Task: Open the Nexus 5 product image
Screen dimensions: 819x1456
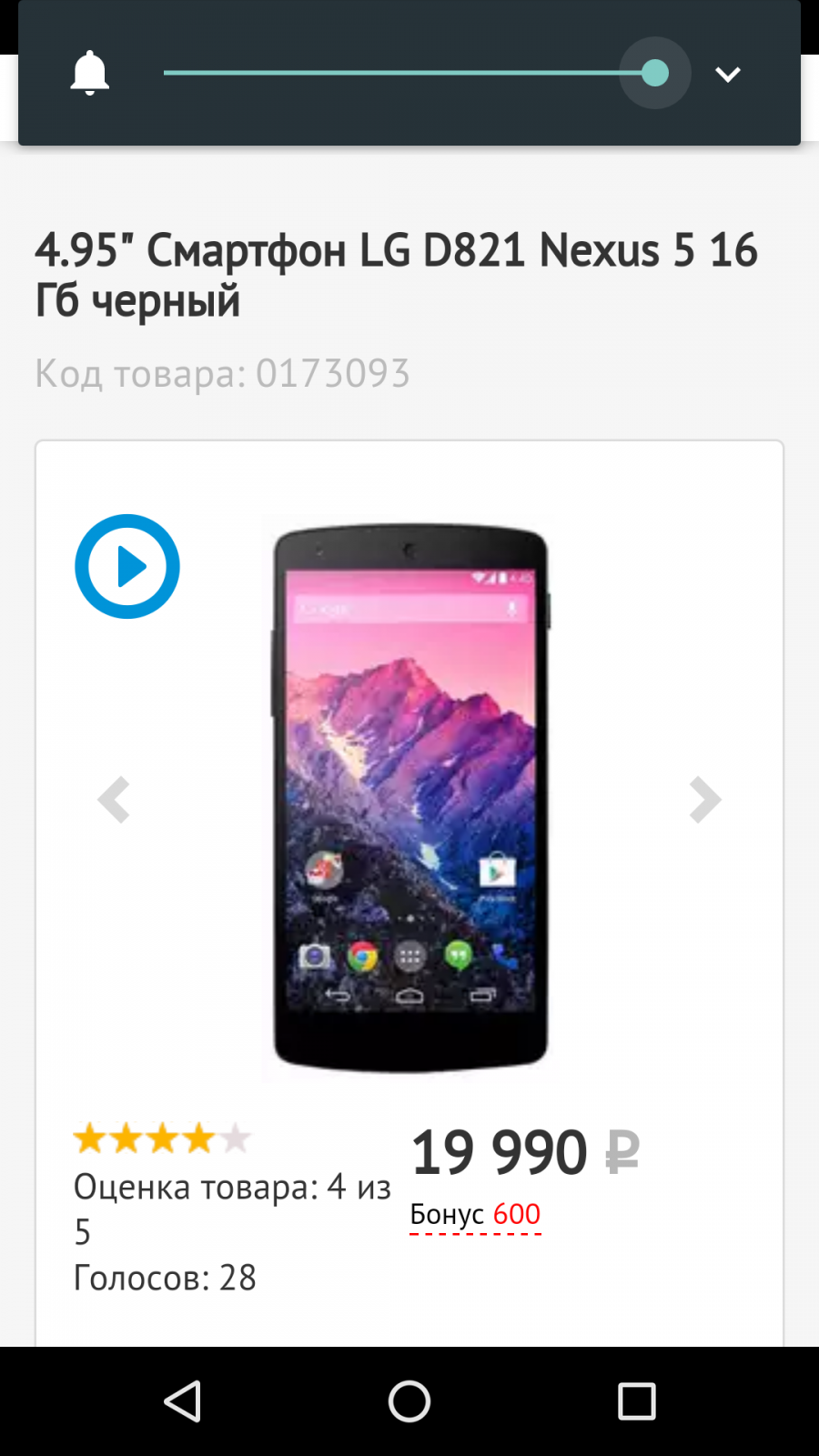Action: 409,798
